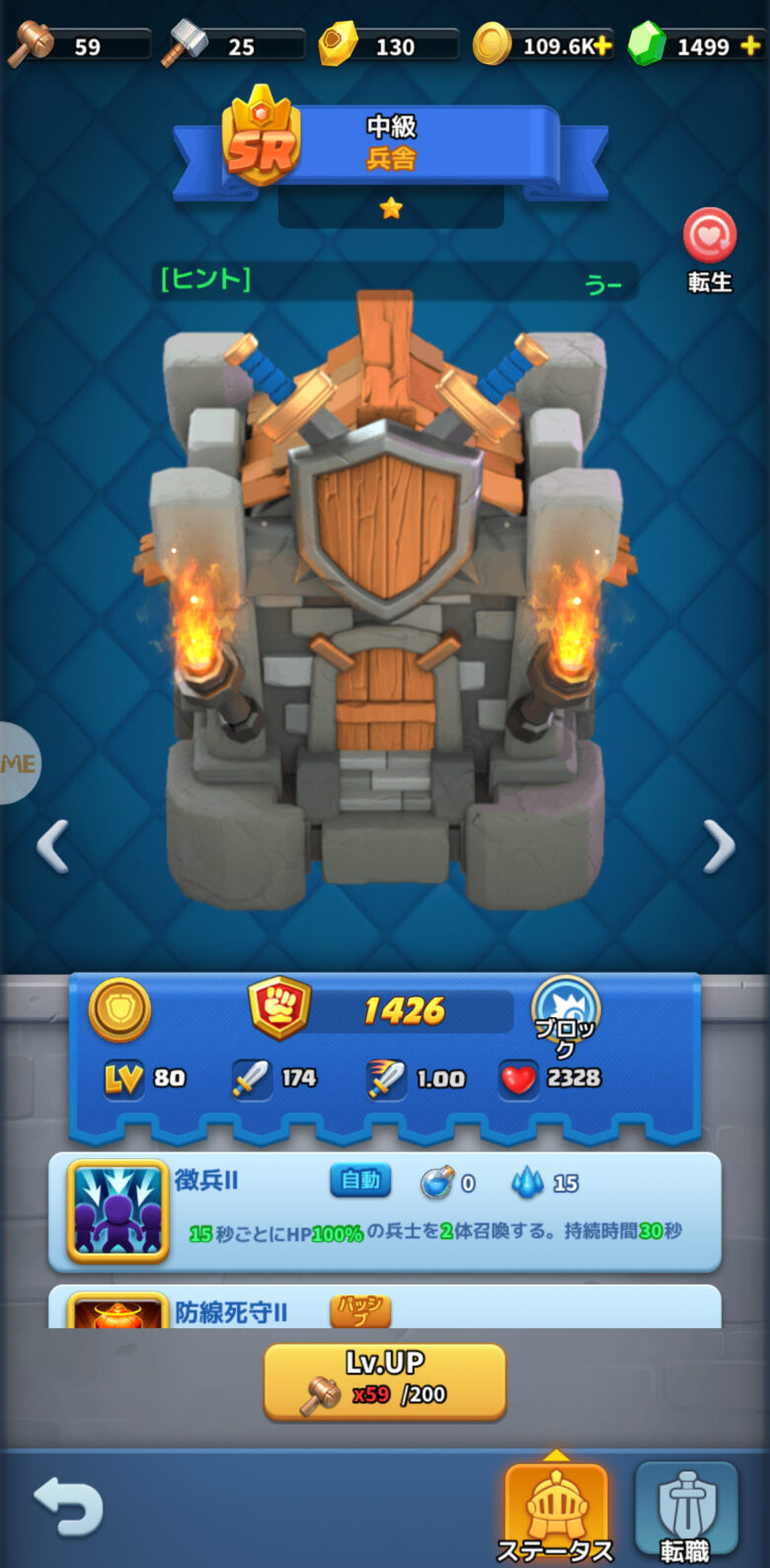Add more green gems with plus
The image size is (770, 1568).
749,46
